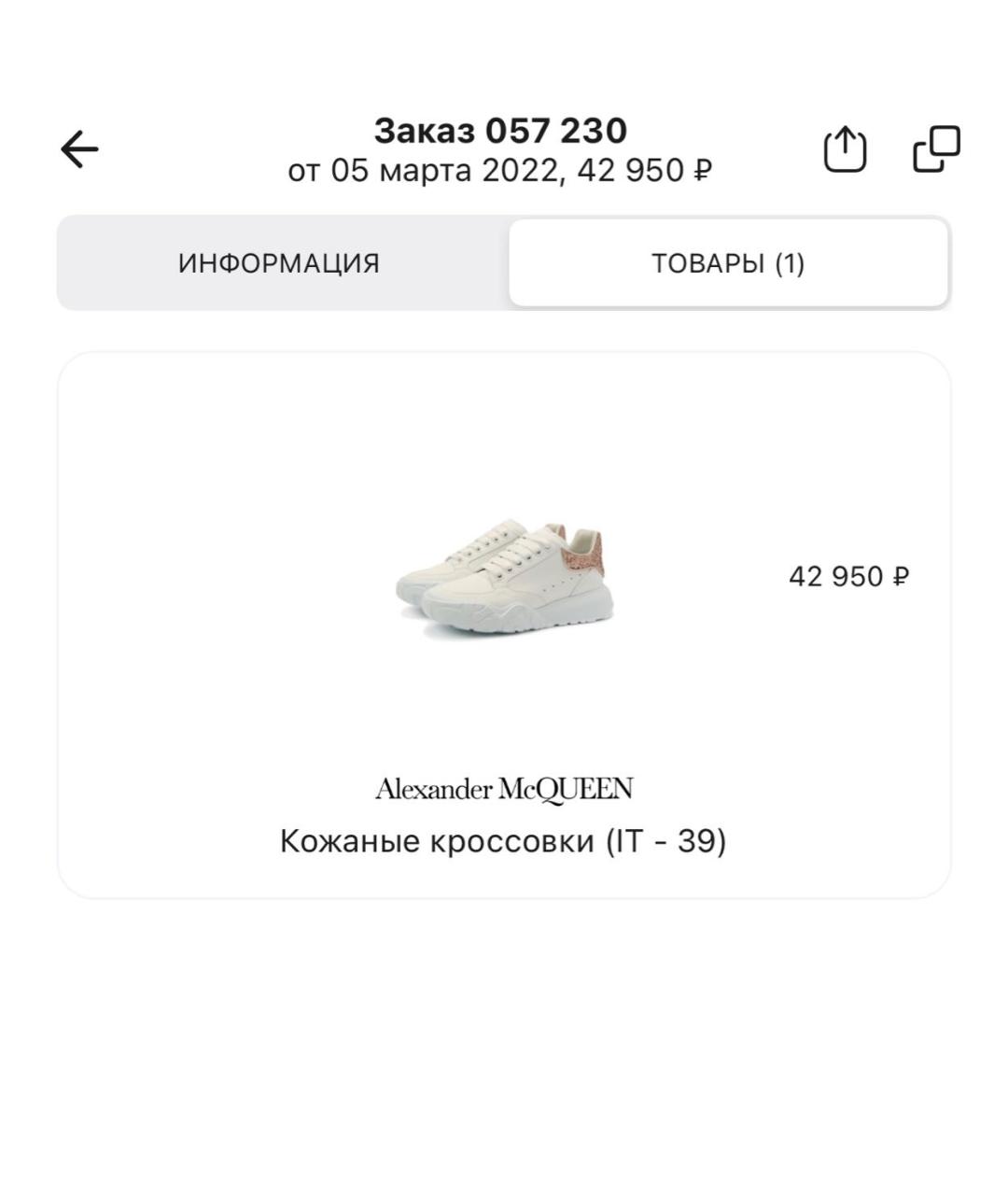The image size is (1008, 1195).
Task: Share order 057 230
Action: (x=845, y=149)
